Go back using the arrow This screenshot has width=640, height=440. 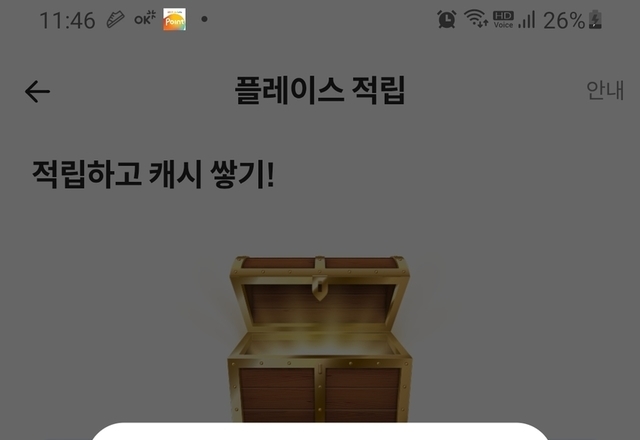[x=37, y=92]
